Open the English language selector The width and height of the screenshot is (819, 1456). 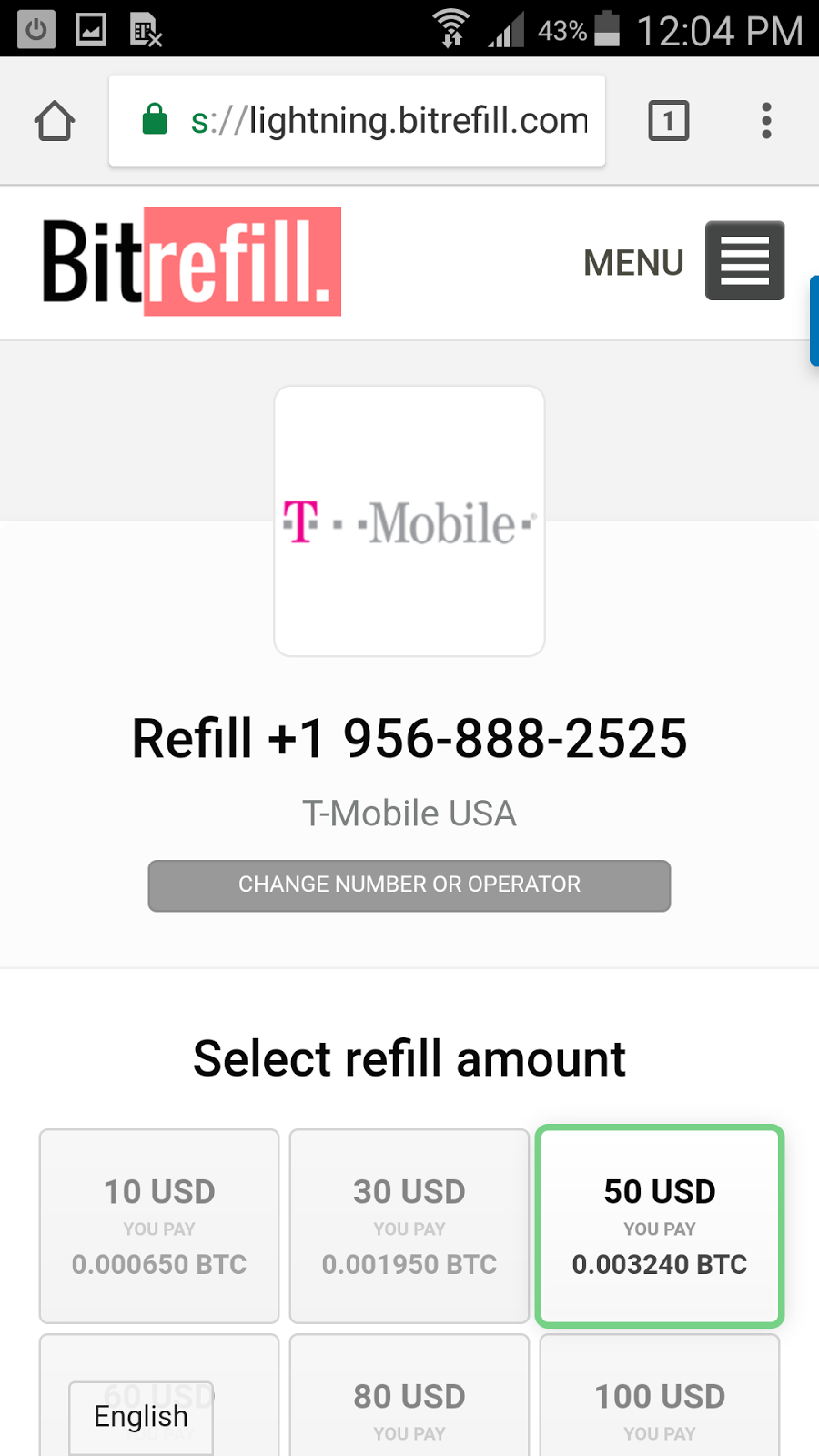pyautogui.click(x=141, y=1417)
